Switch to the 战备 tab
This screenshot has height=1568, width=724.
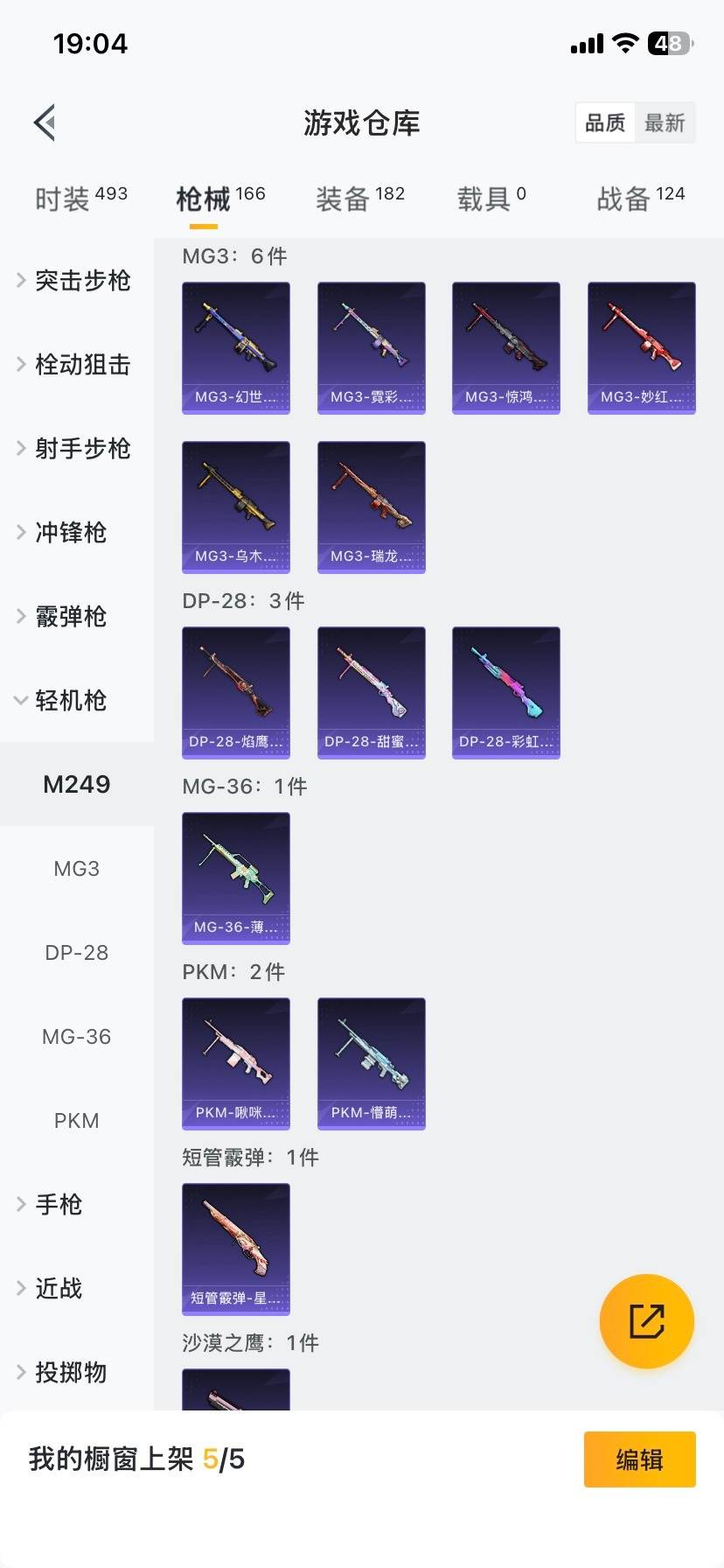coord(640,199)
